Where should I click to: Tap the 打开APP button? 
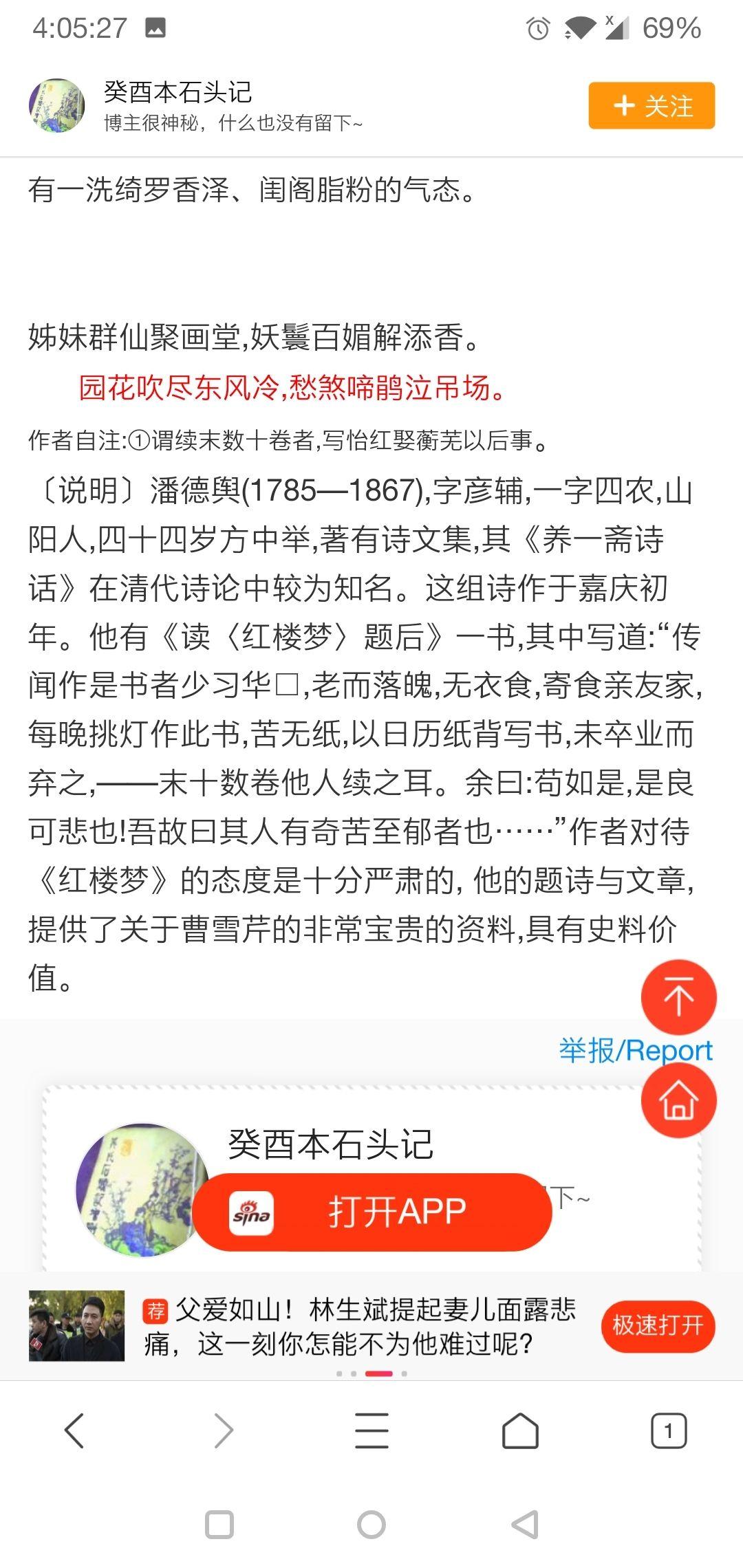(x=372, y=1212)
